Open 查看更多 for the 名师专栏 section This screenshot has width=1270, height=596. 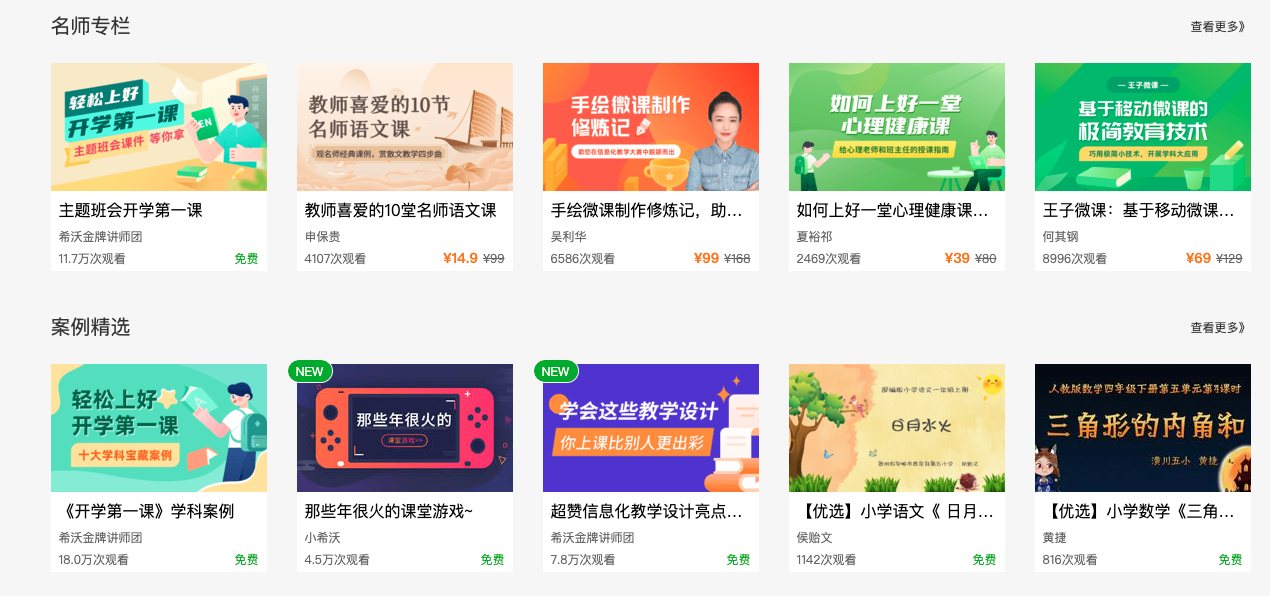click(x=1217, y=27)
